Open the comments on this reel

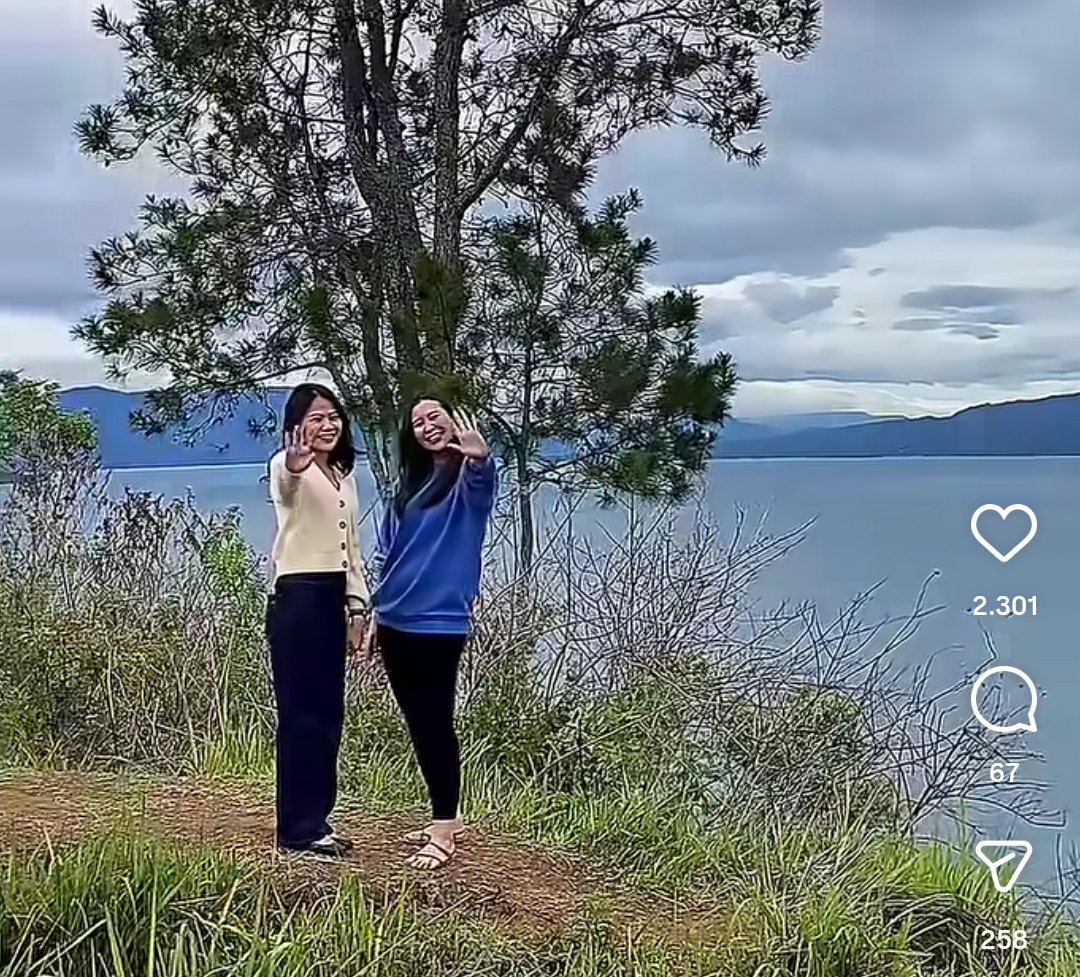click(x=1003, y=699)
